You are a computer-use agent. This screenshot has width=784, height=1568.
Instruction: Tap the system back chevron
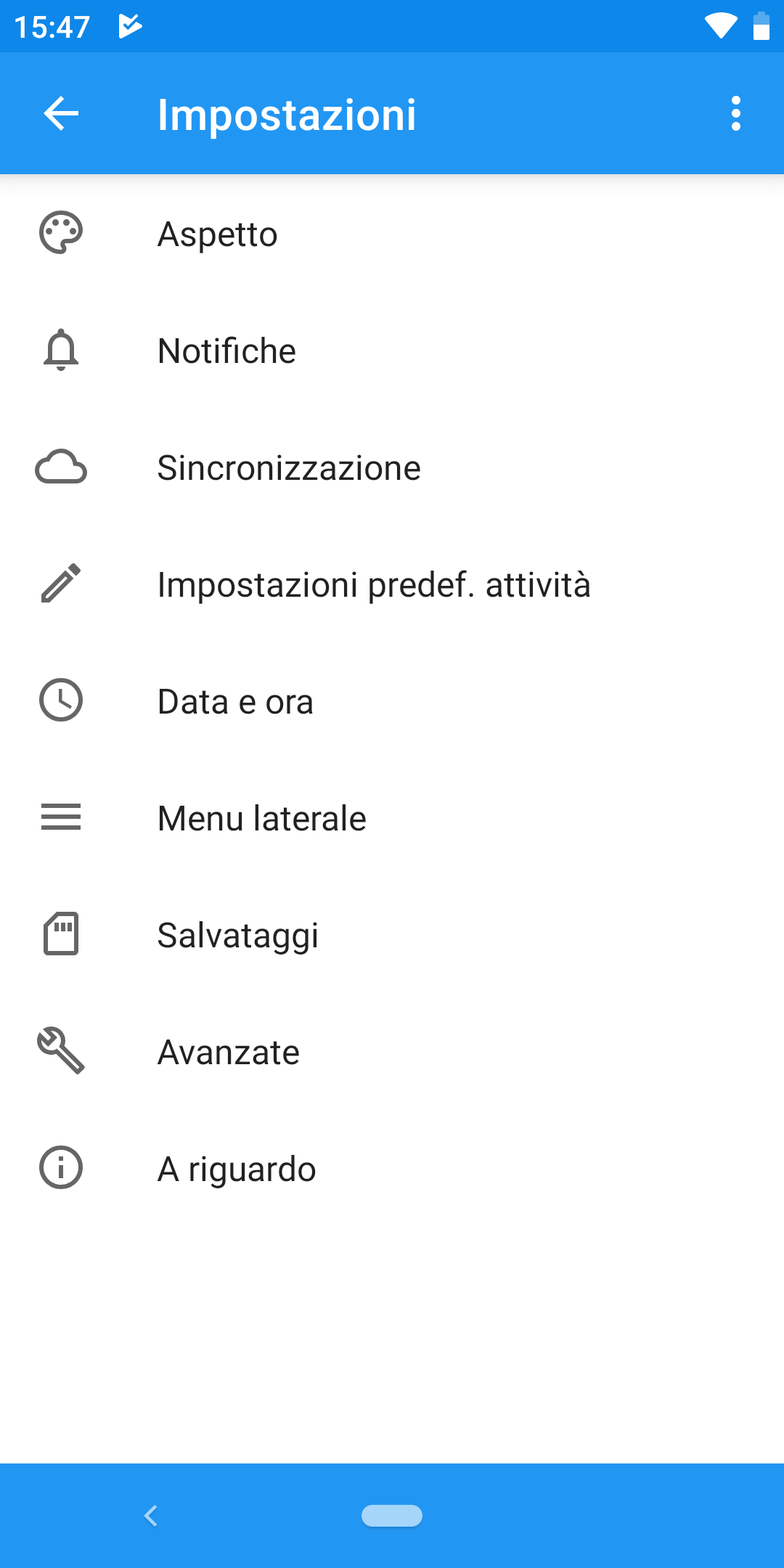pyautogui.click(x=151, y=1516)
